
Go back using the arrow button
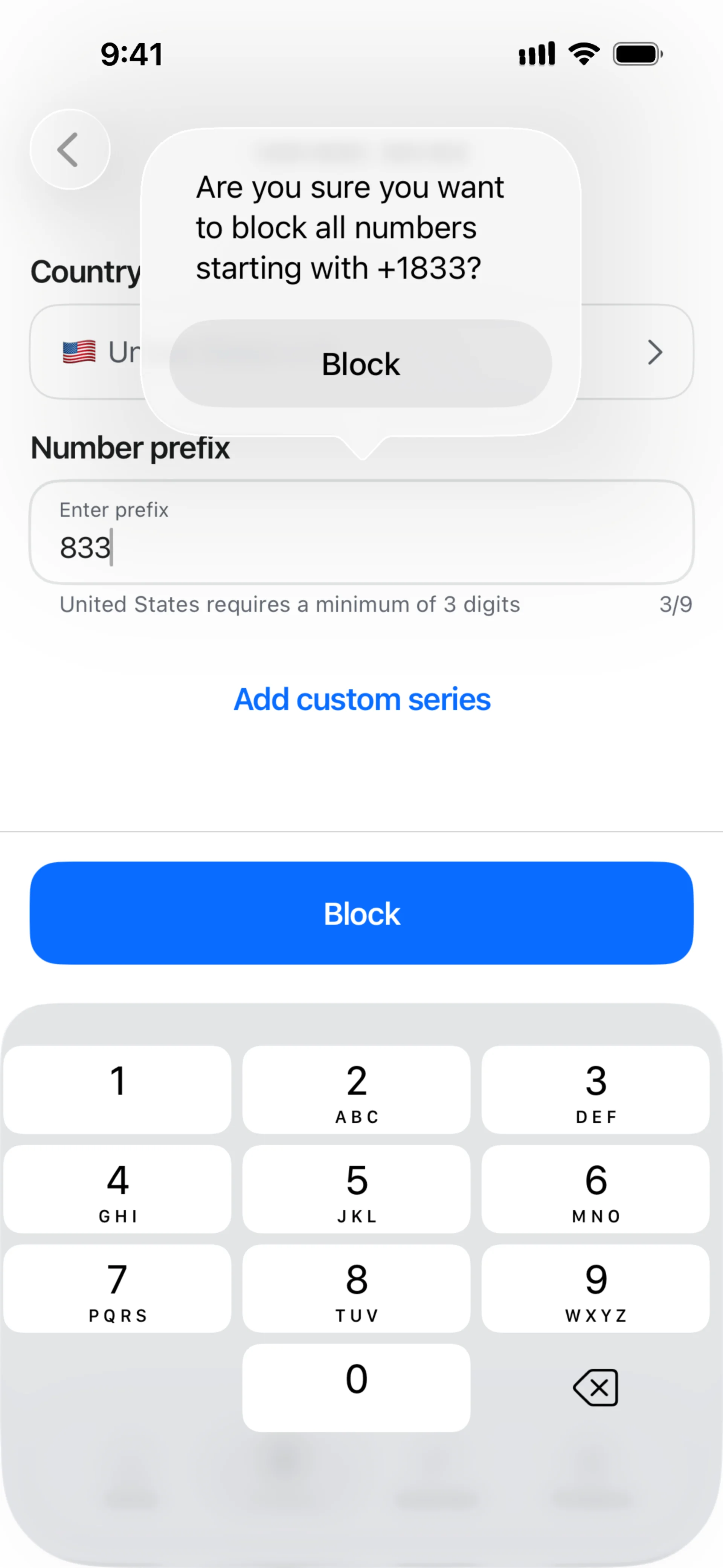[69, 149]
